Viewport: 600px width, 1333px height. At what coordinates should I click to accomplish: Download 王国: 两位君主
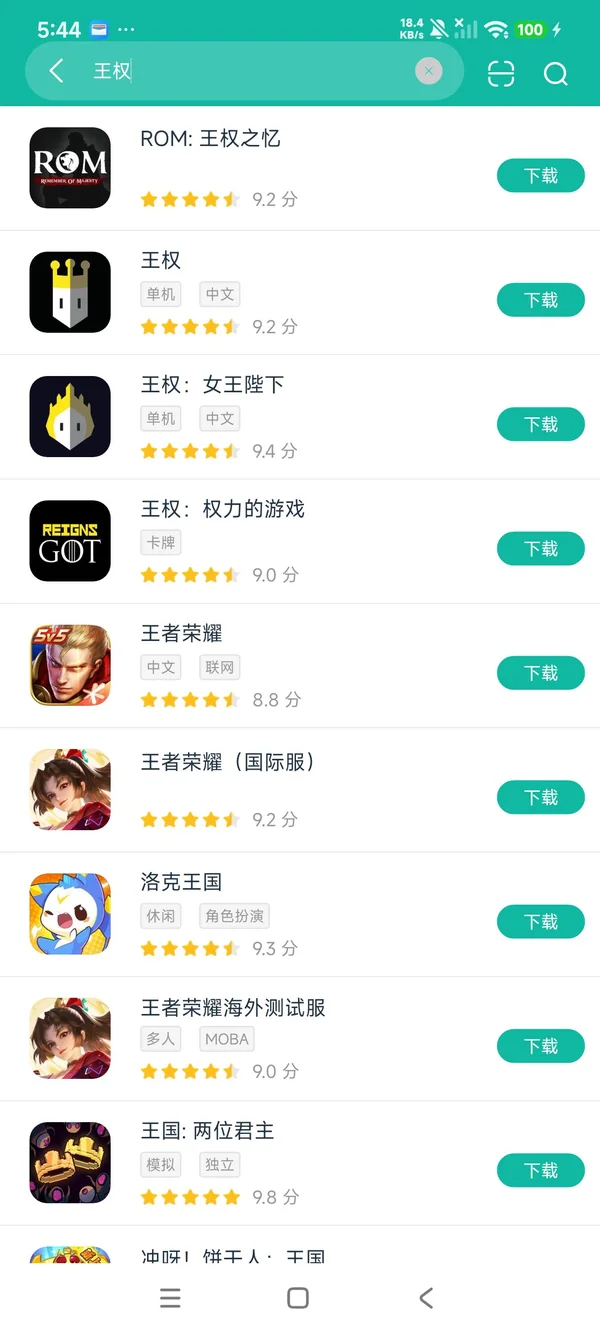click(x=540, y=1170)
